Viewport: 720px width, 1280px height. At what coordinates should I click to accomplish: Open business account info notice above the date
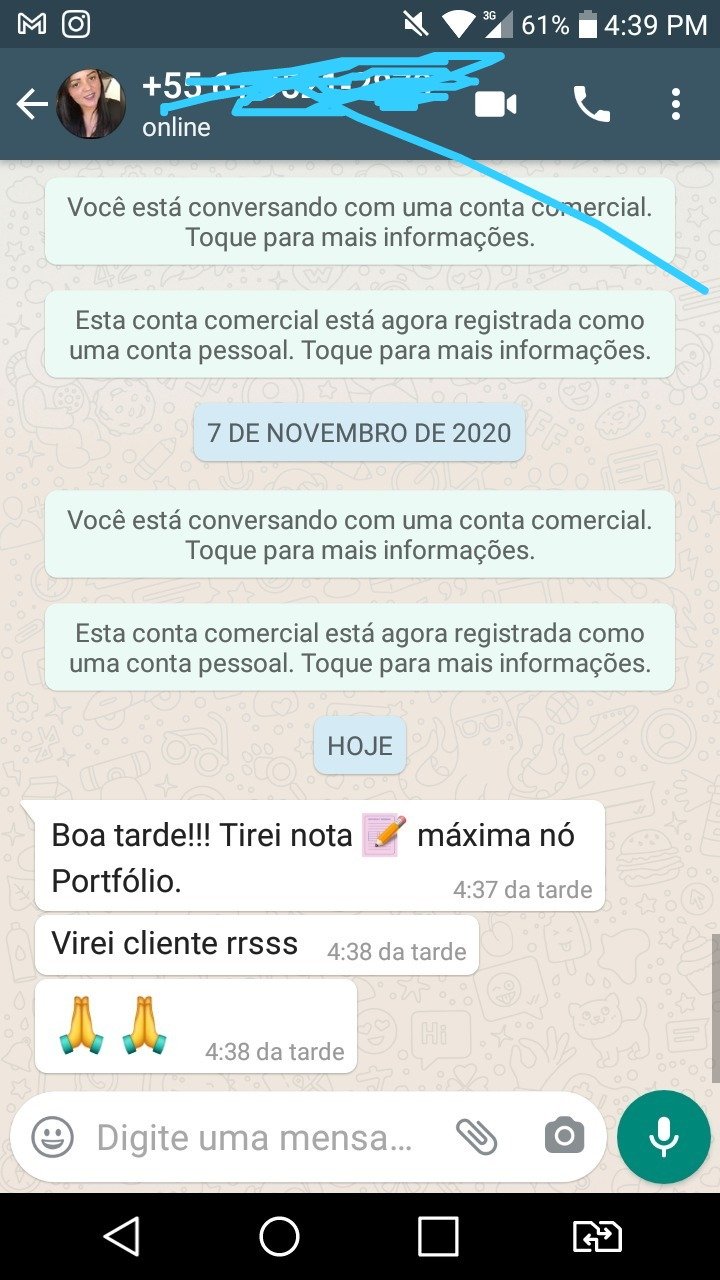click(360, 222)
